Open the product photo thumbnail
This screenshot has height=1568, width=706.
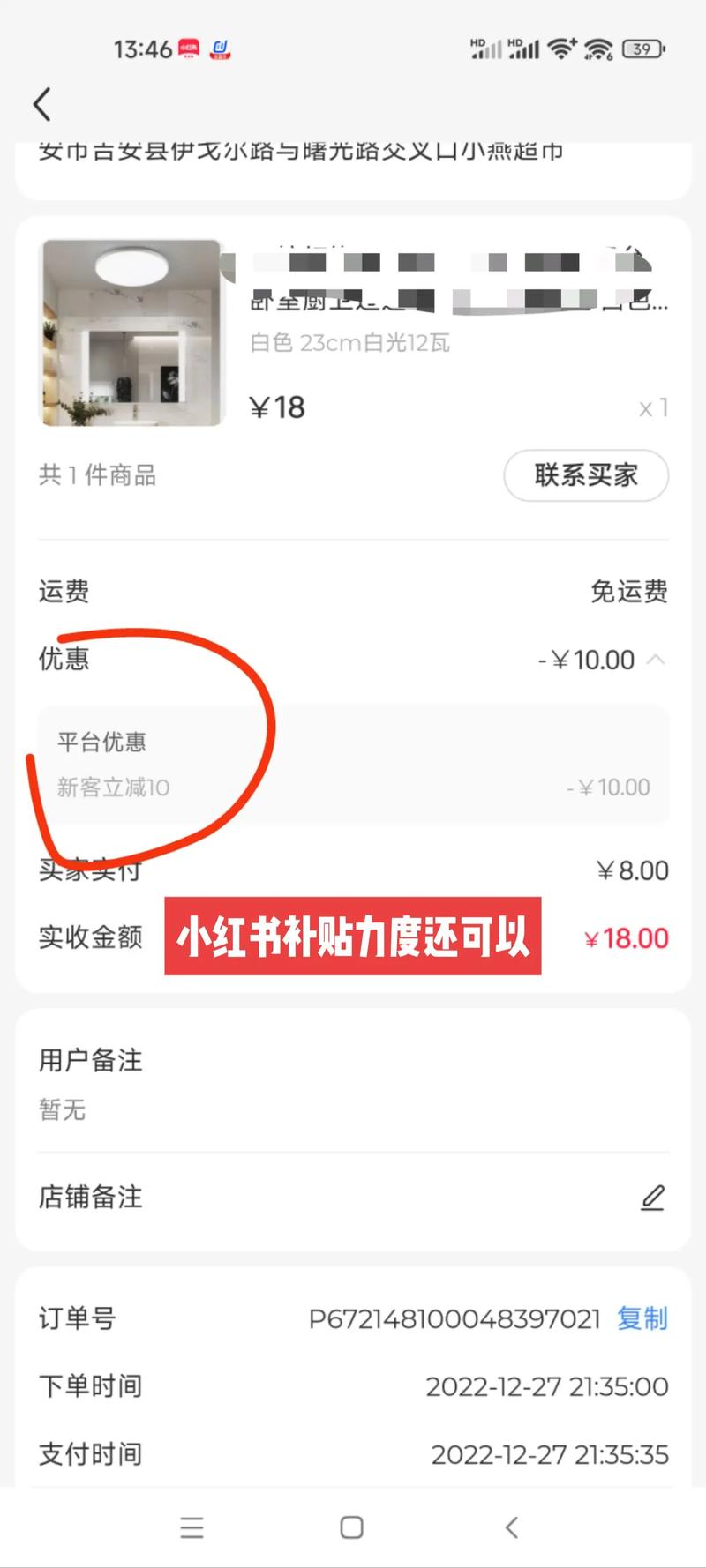132,333
